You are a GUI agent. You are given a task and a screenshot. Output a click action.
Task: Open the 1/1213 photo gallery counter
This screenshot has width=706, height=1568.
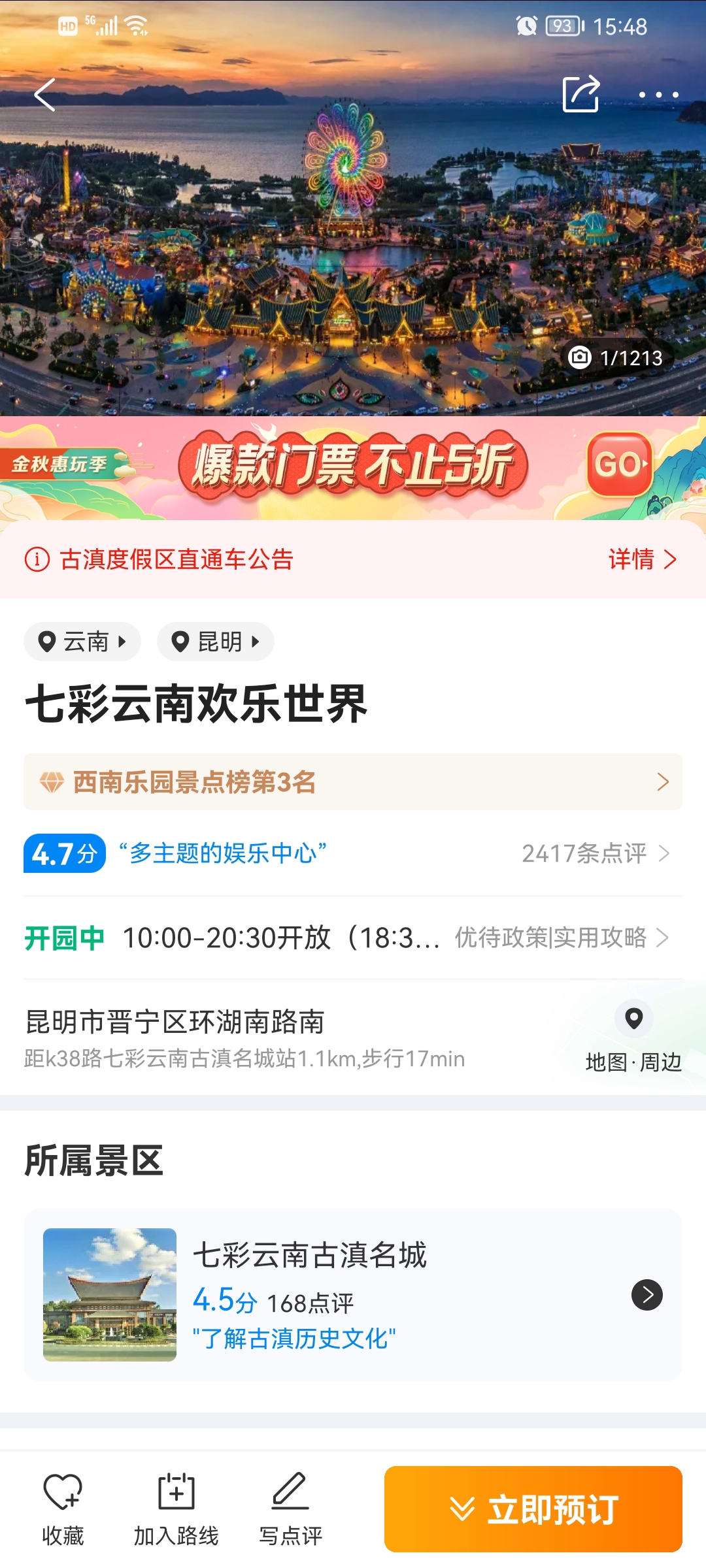[x=616, y=358]
